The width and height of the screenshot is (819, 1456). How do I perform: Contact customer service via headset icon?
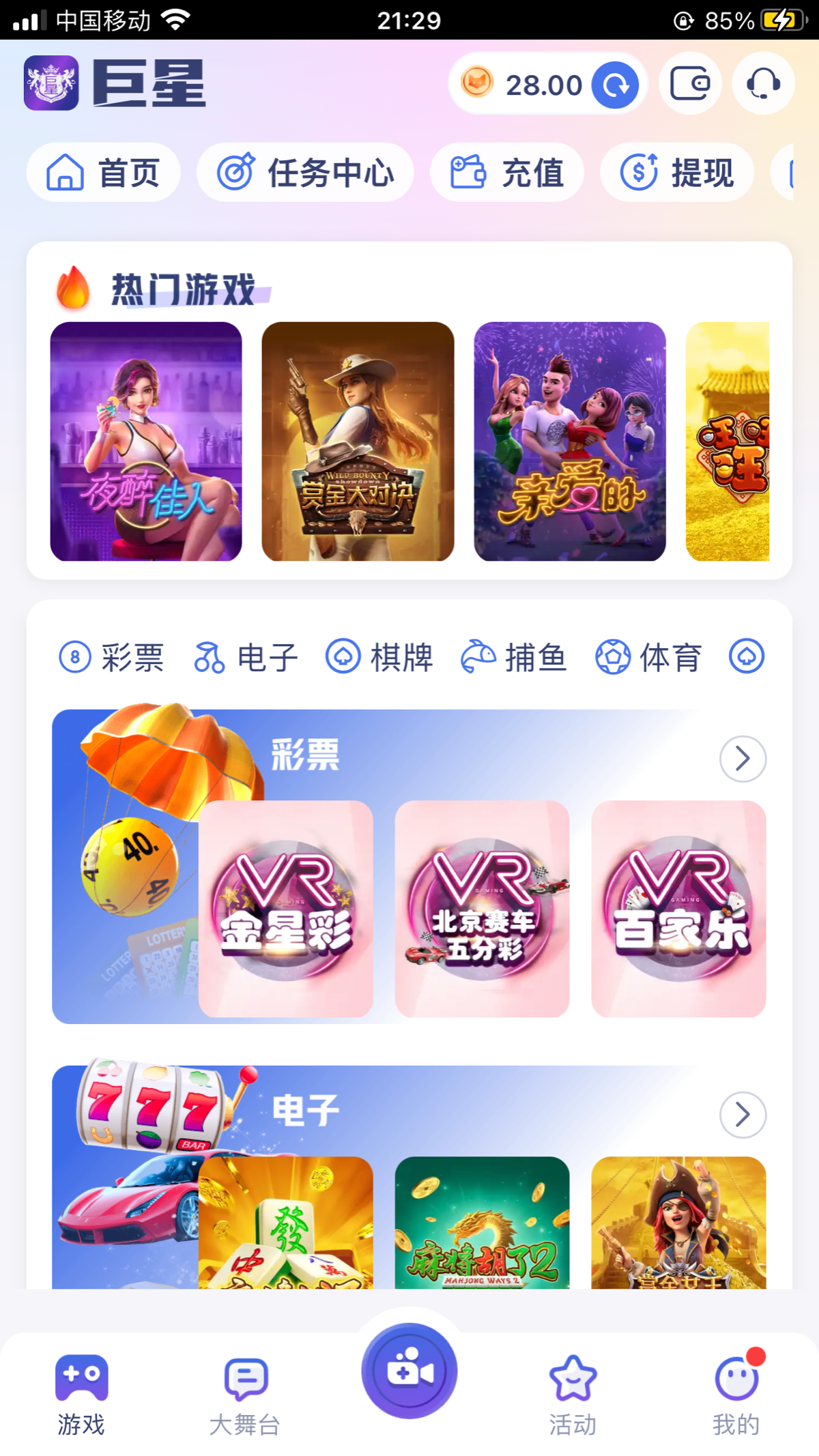click(x=763, y=84)
